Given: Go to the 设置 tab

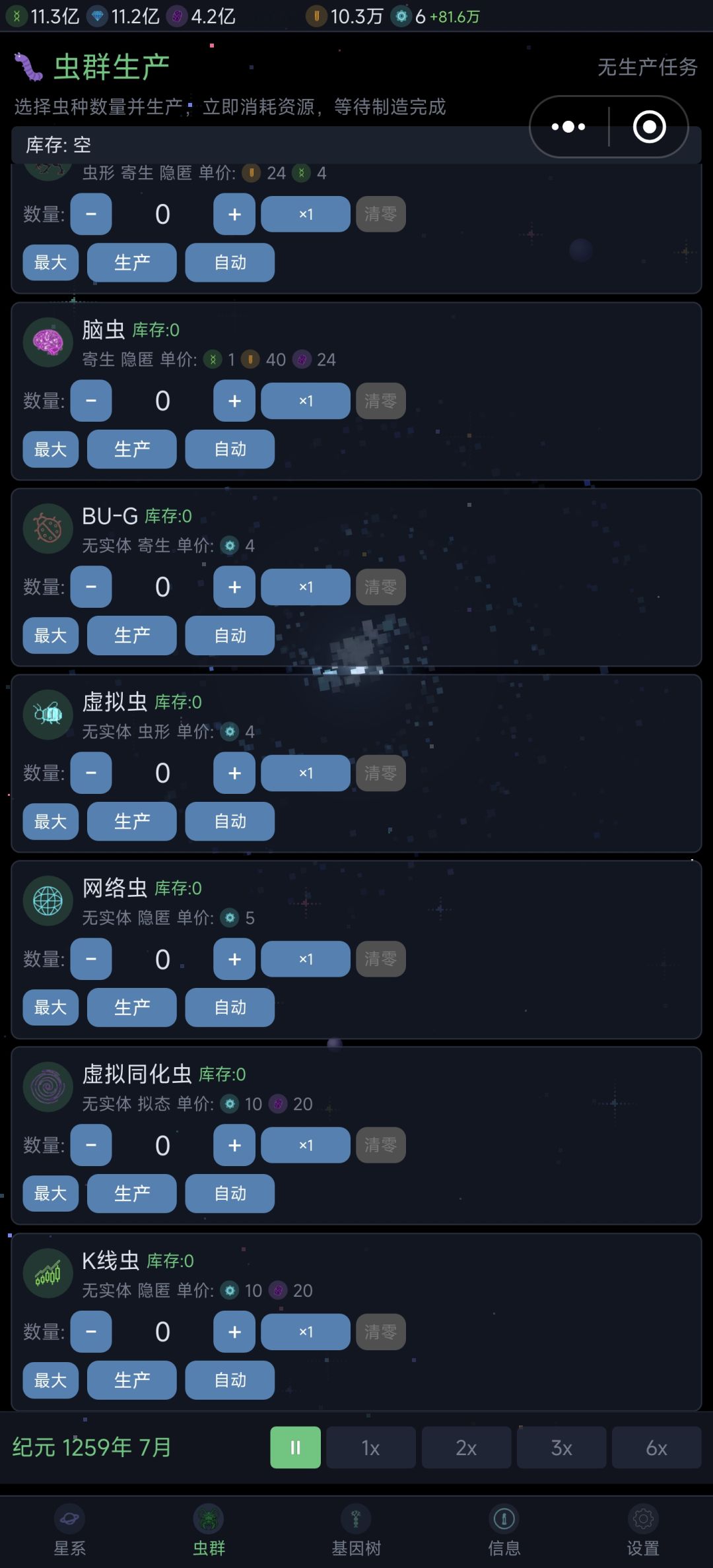Looking at the screenshot, I should pos(643,1531).
